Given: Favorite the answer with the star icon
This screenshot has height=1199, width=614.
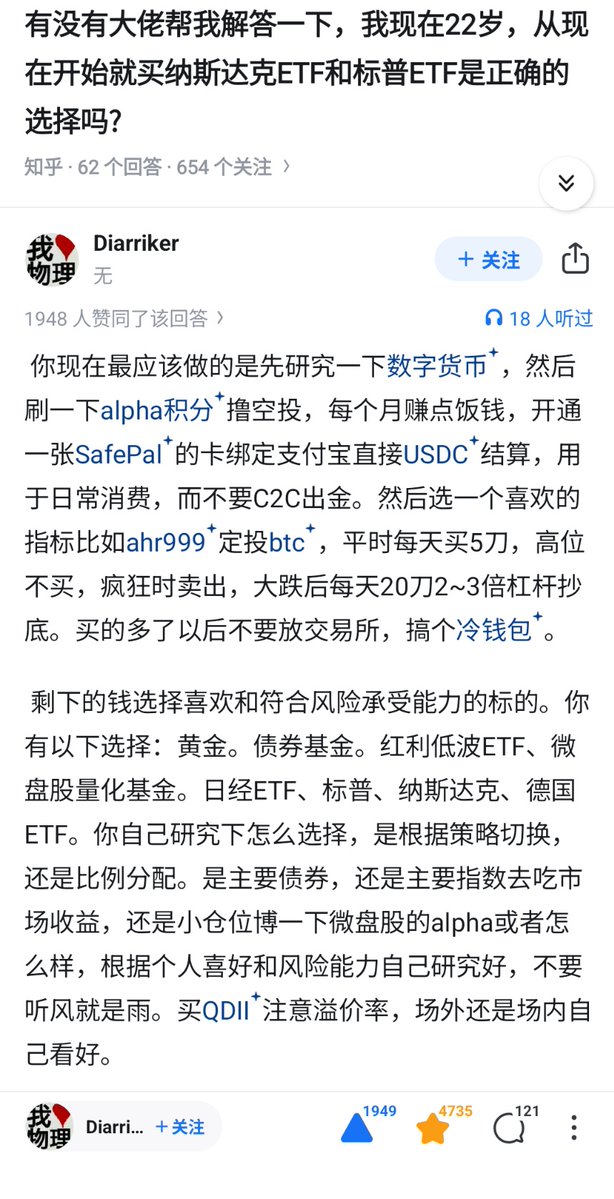Looking at the screenshot, I should pyautogui.click(x=433, y=1128).
